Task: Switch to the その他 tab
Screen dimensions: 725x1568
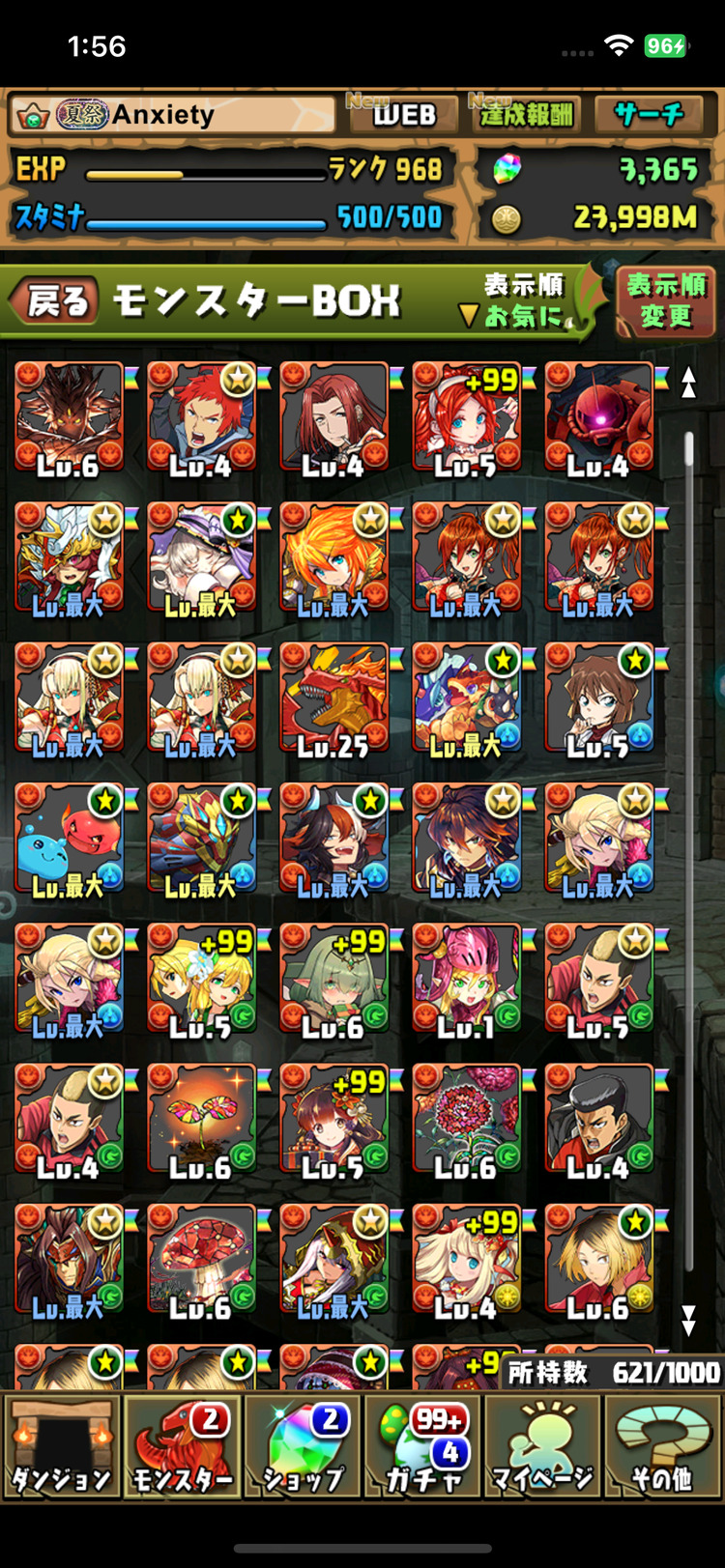Action: (663, 1446)
